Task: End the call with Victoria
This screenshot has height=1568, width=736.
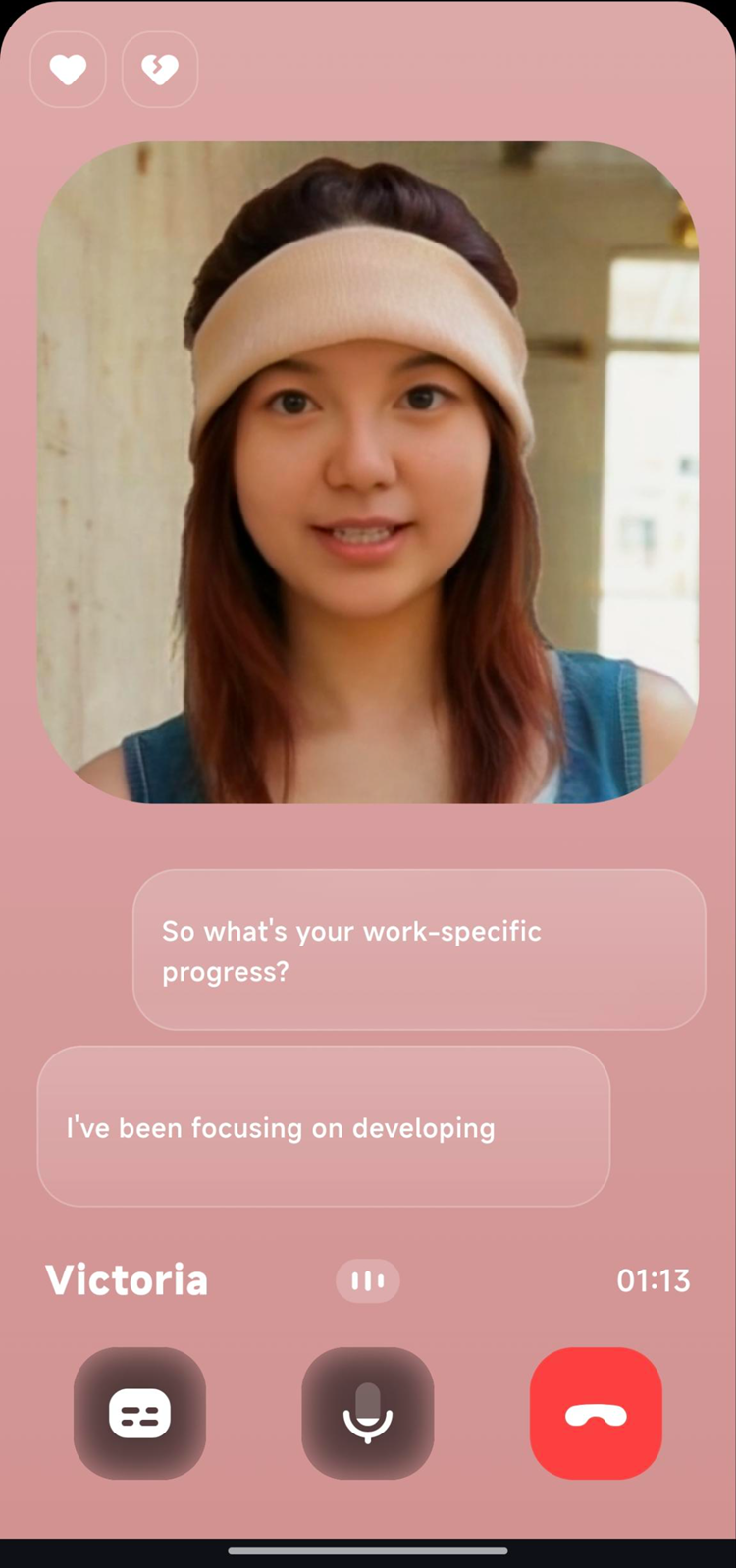Action: click(596, 1413)
